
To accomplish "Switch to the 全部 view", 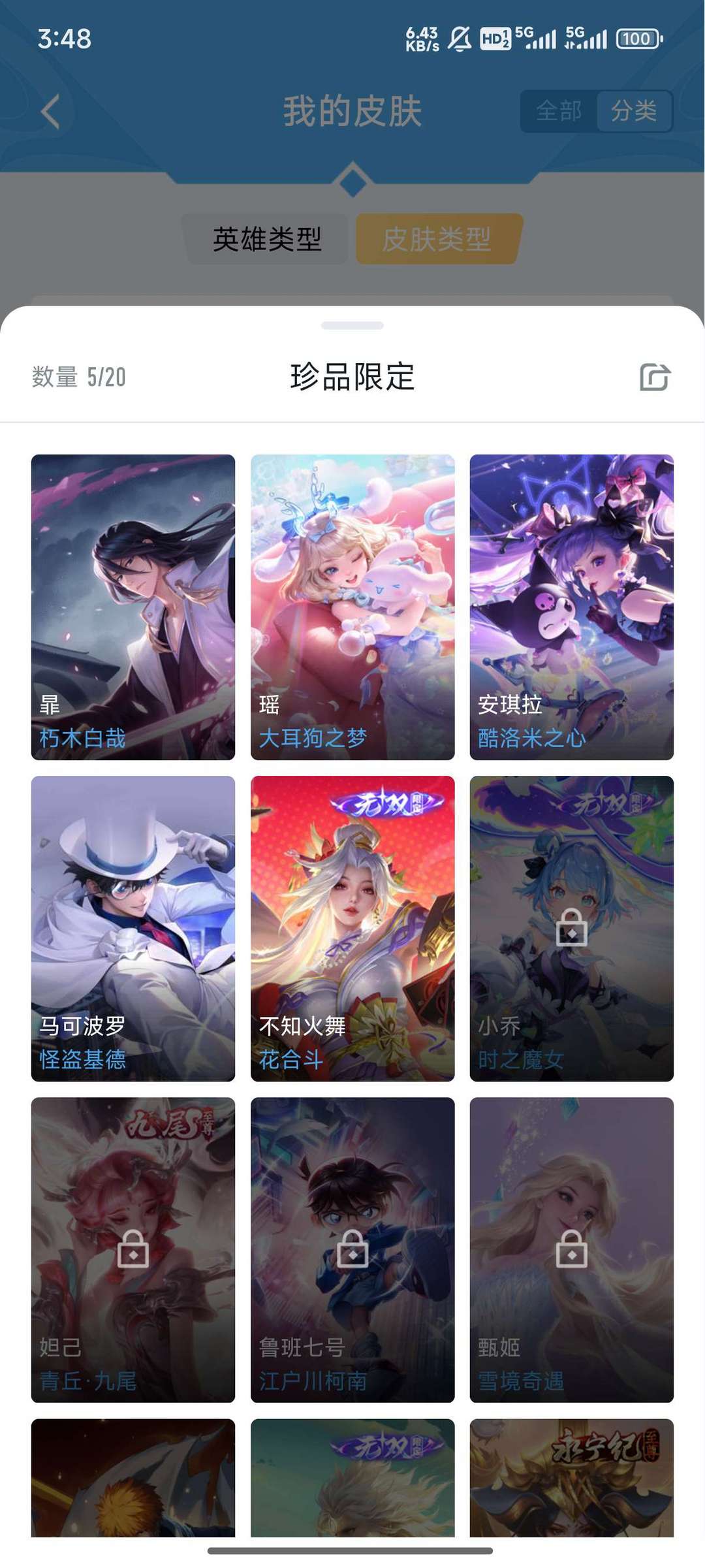I will (559, 111).
